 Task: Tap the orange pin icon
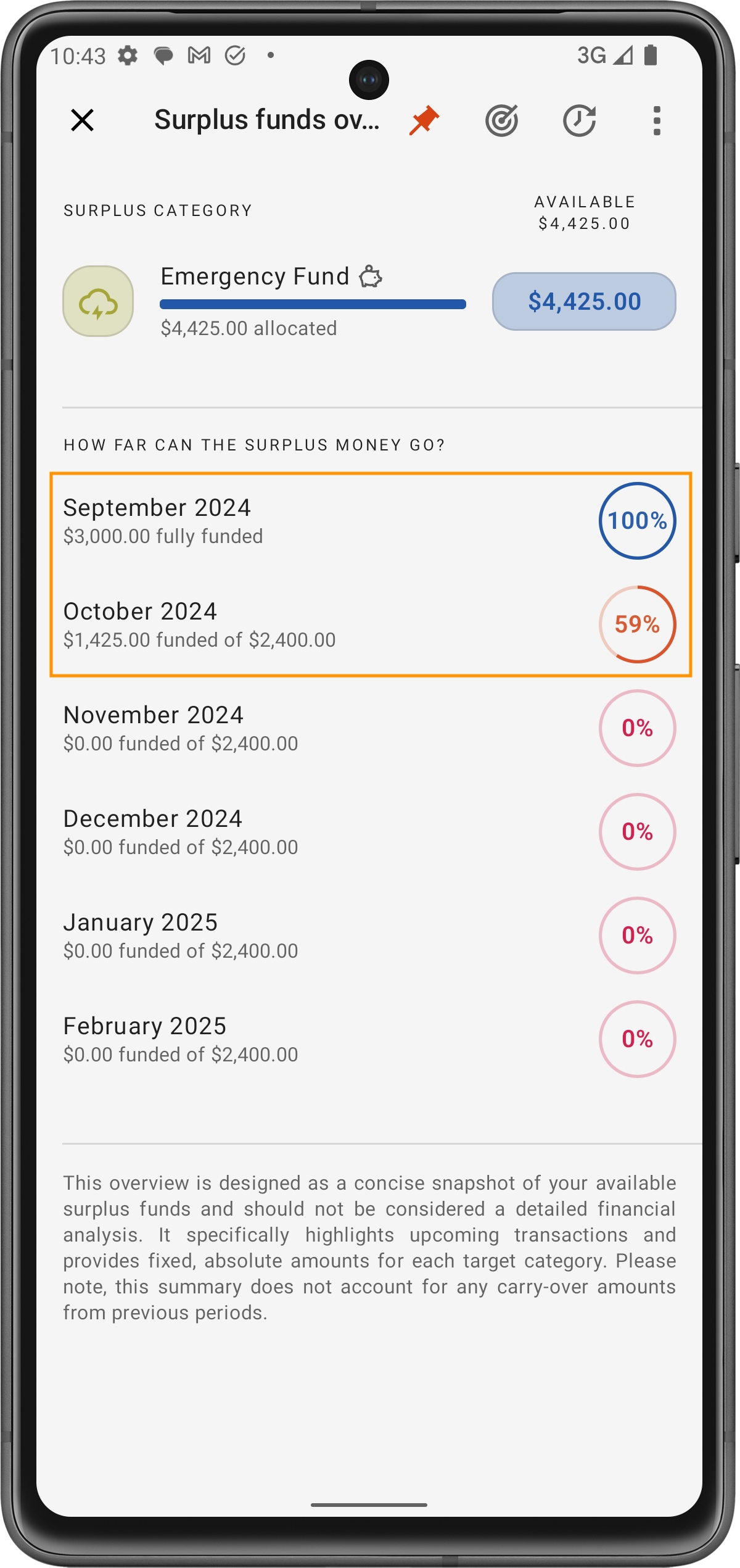424,120
